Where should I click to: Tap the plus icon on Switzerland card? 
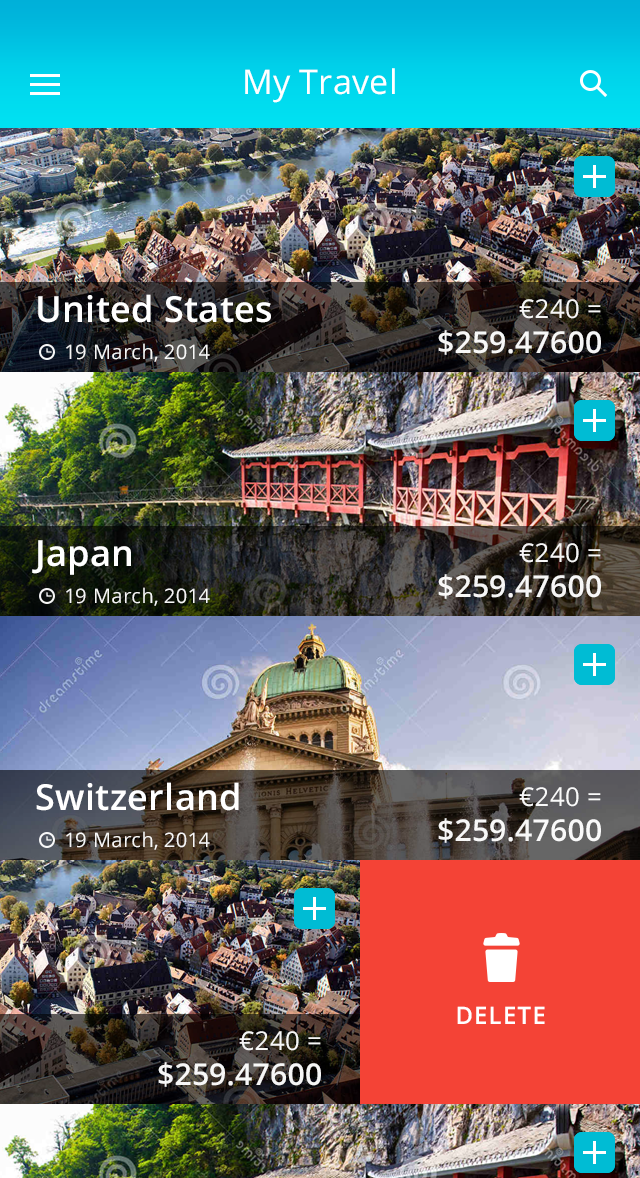point(594,665)
